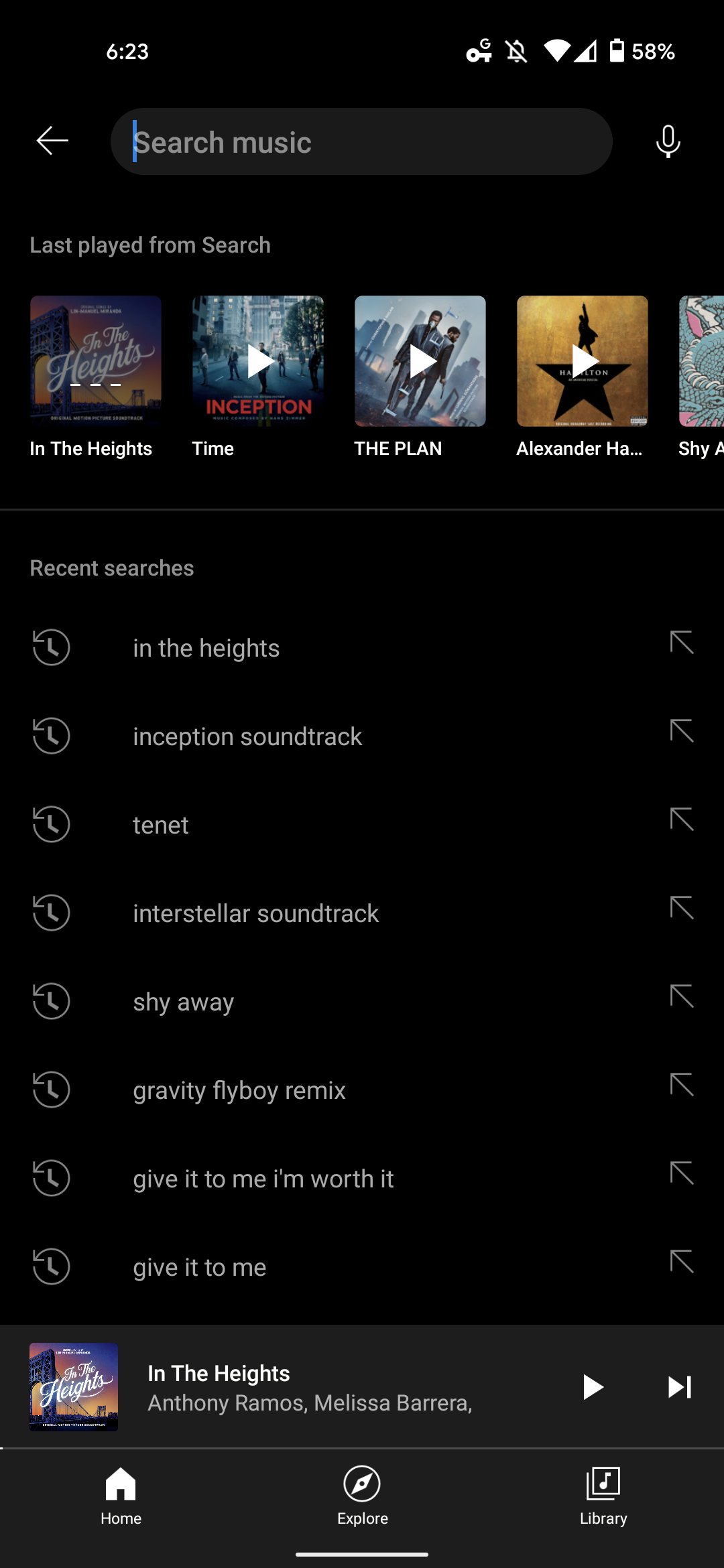The height and width of the screenshot is (1568, 724).
Task: Switch to the Library tab
Action: pos(603,1496)
